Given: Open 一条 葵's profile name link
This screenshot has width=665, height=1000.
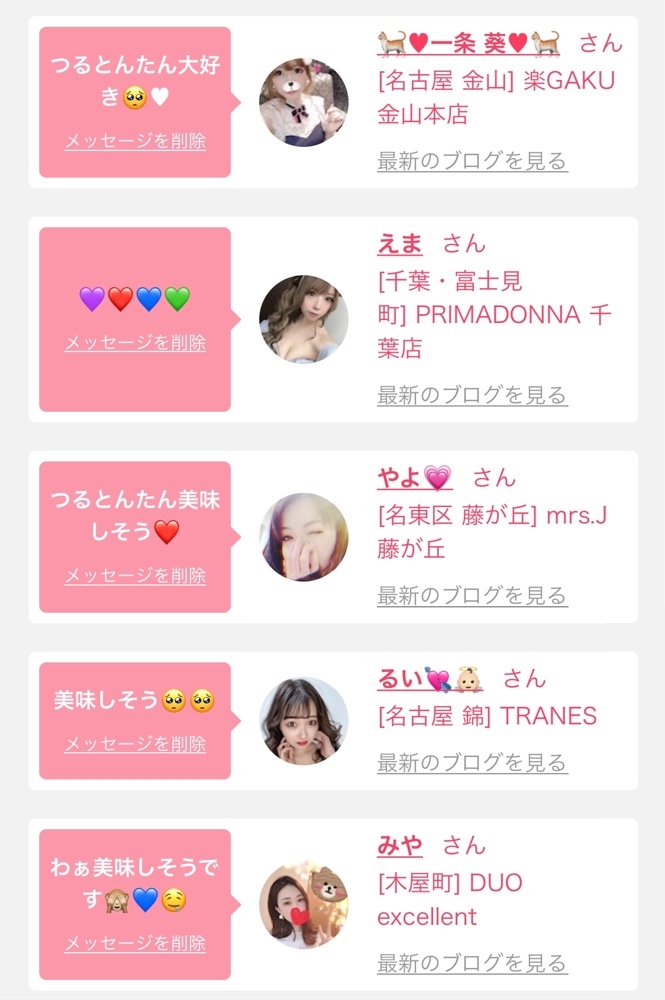Looking at the screenshot, I should pos(468,43).
